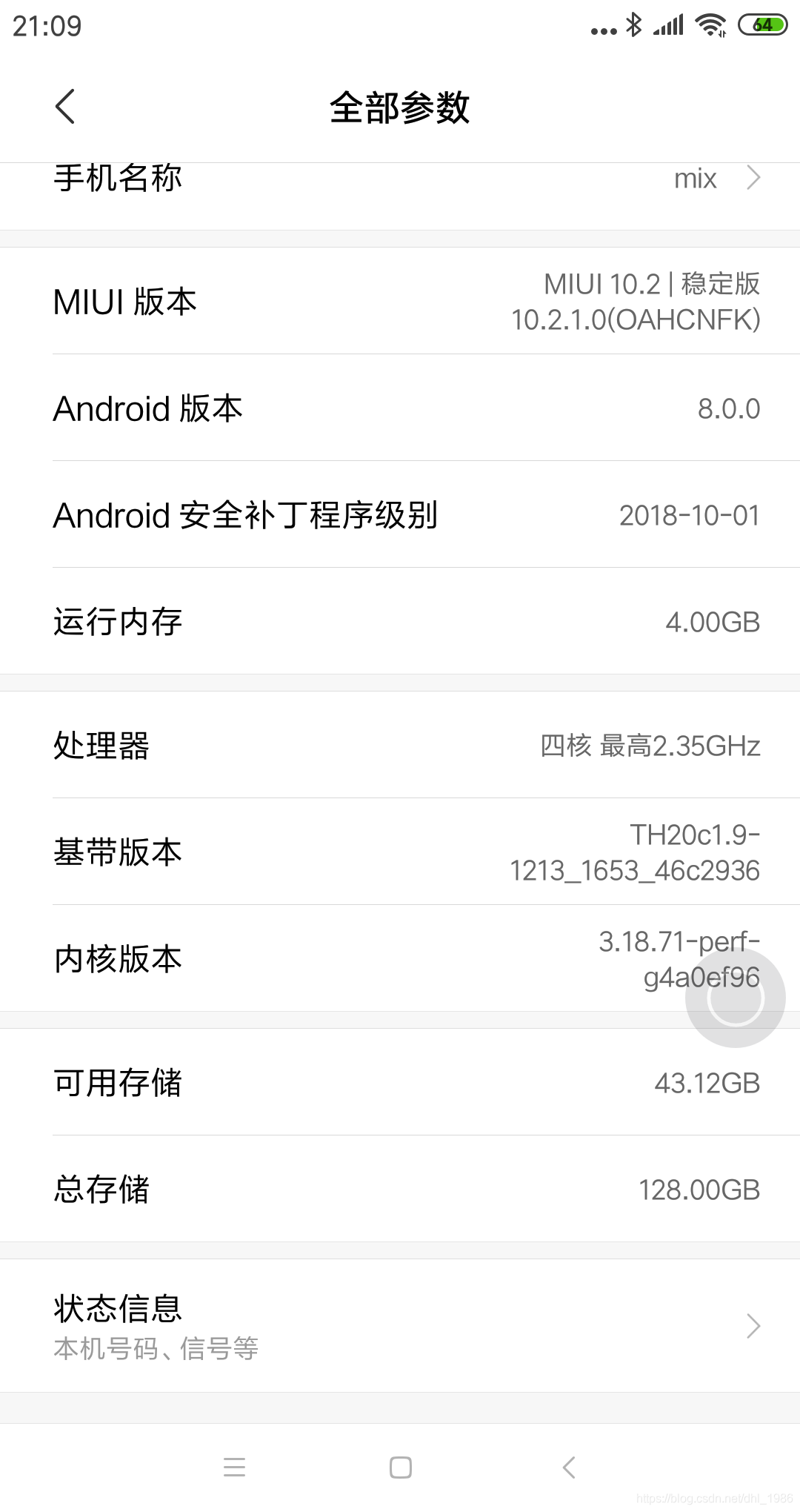Tap the floating quick ball
The image size is (800, 1512).
point(735,998)
